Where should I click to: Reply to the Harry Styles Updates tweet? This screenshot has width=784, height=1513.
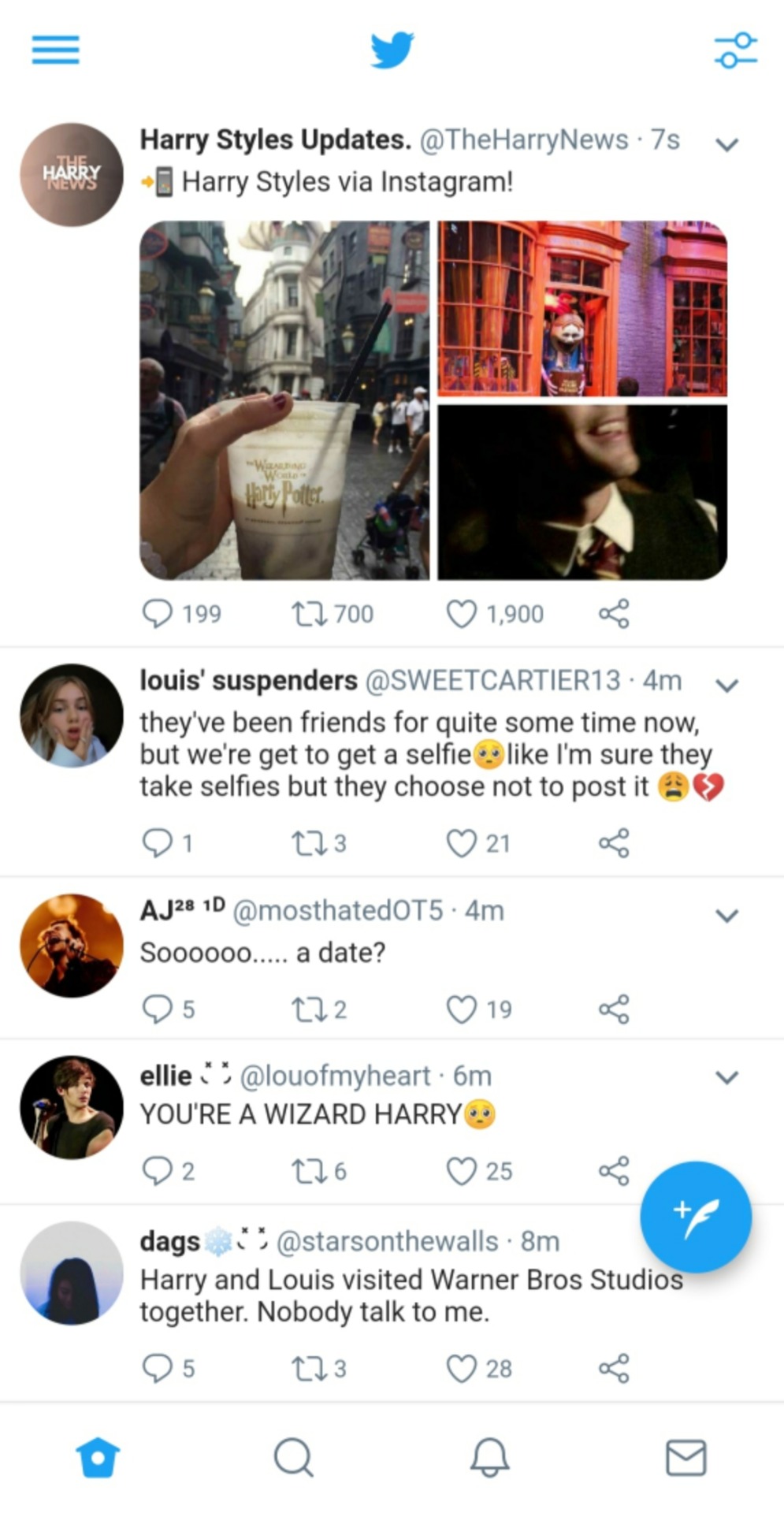pyautogui.click(x=157, y=614)
